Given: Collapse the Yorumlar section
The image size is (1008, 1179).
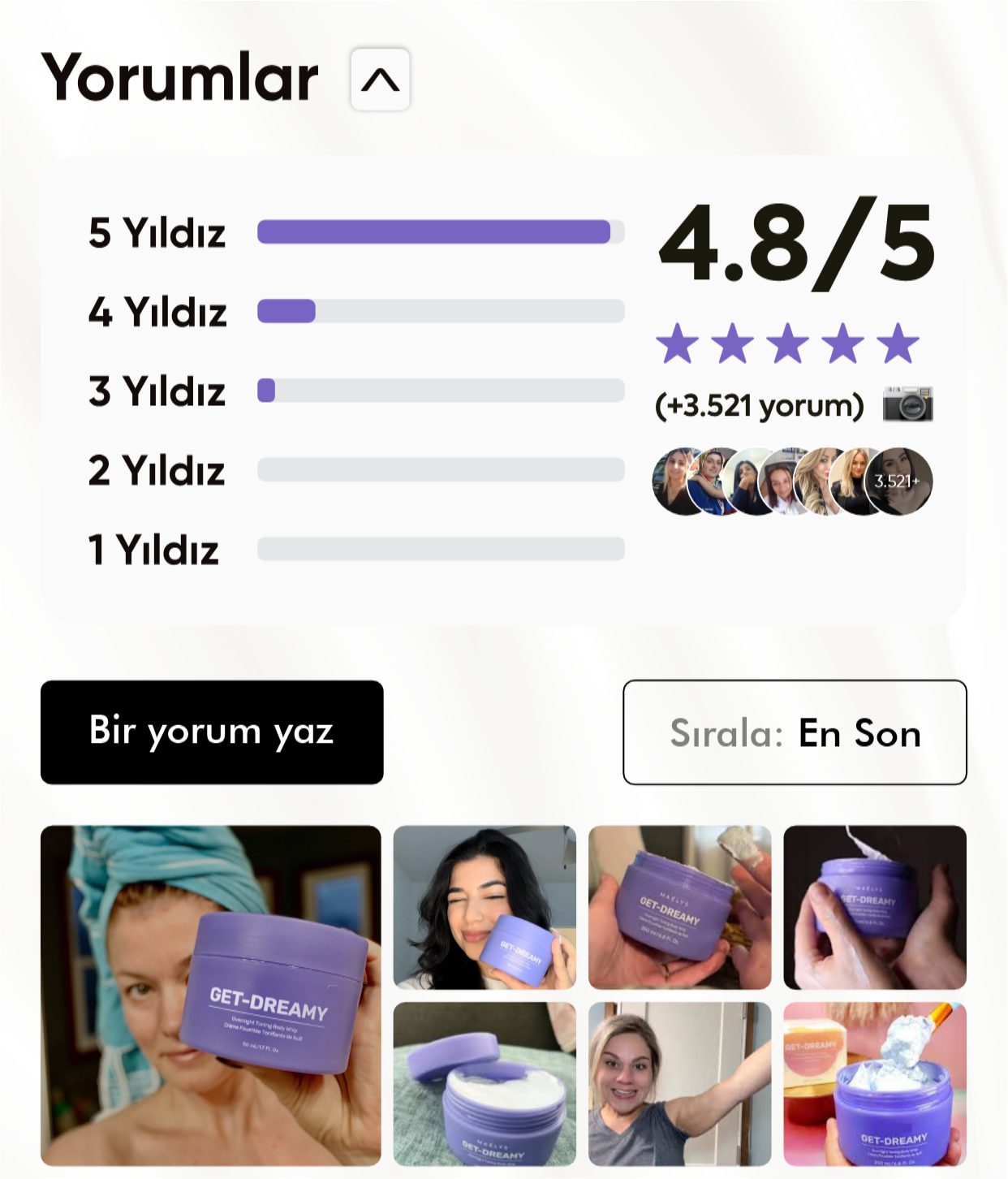Looking at the screenshot, I should (x=380, y=79).
